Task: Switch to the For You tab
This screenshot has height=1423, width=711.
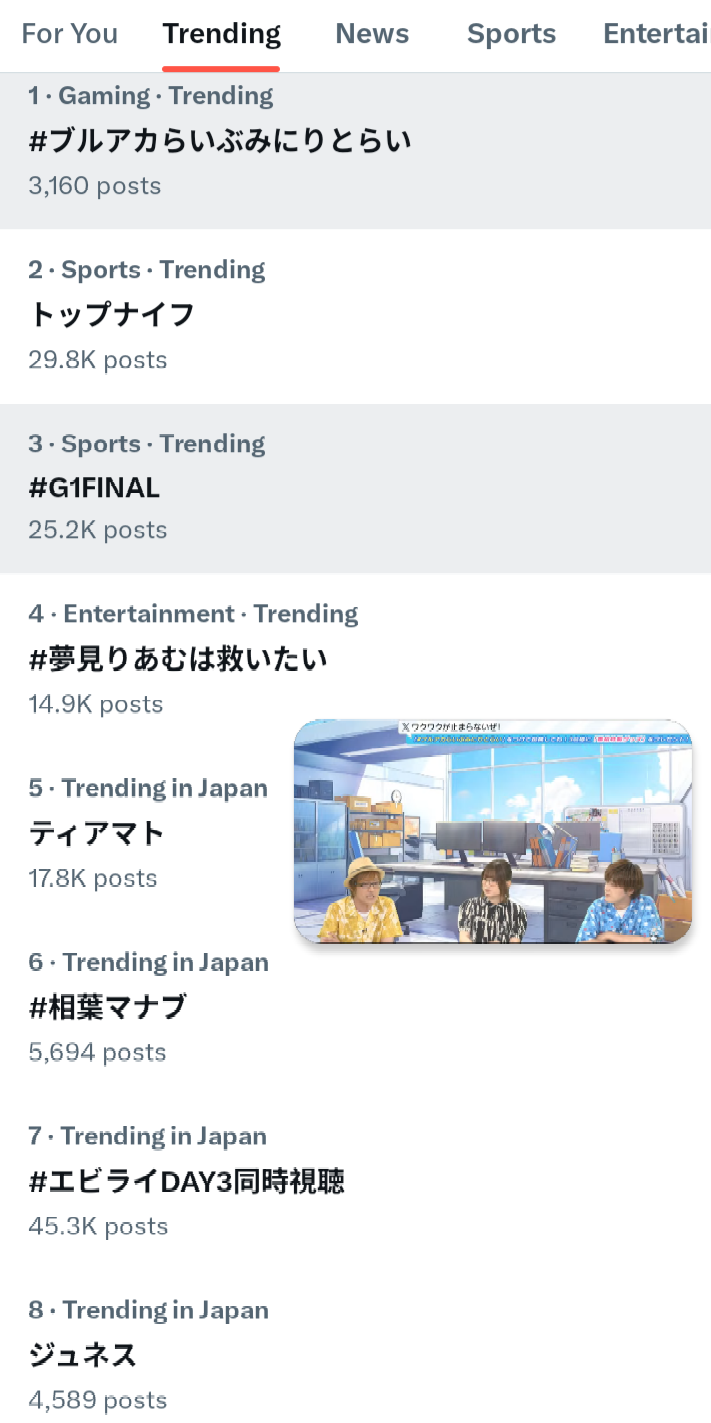Action: (x=69, y=34)
